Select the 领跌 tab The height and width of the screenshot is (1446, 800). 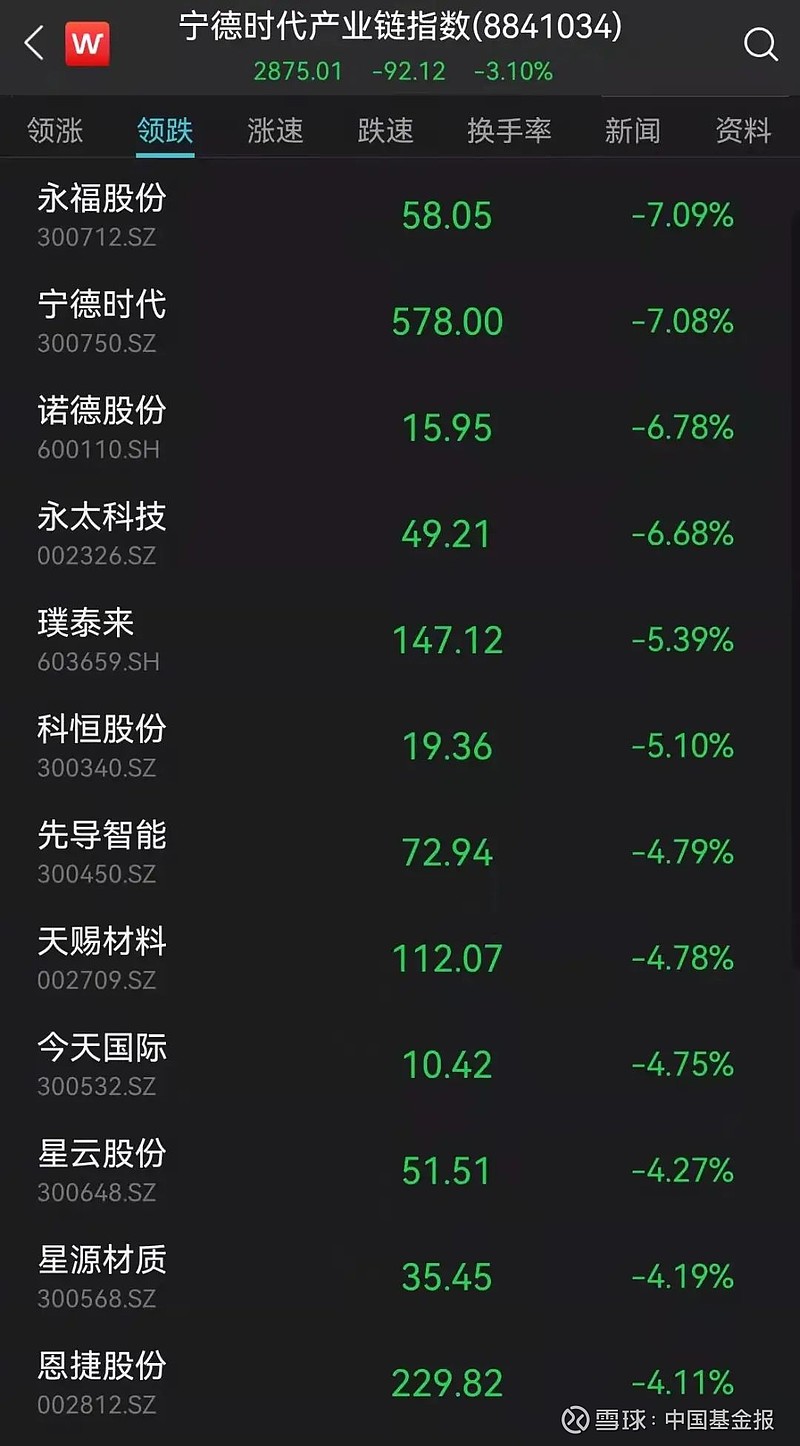(164, 131)
